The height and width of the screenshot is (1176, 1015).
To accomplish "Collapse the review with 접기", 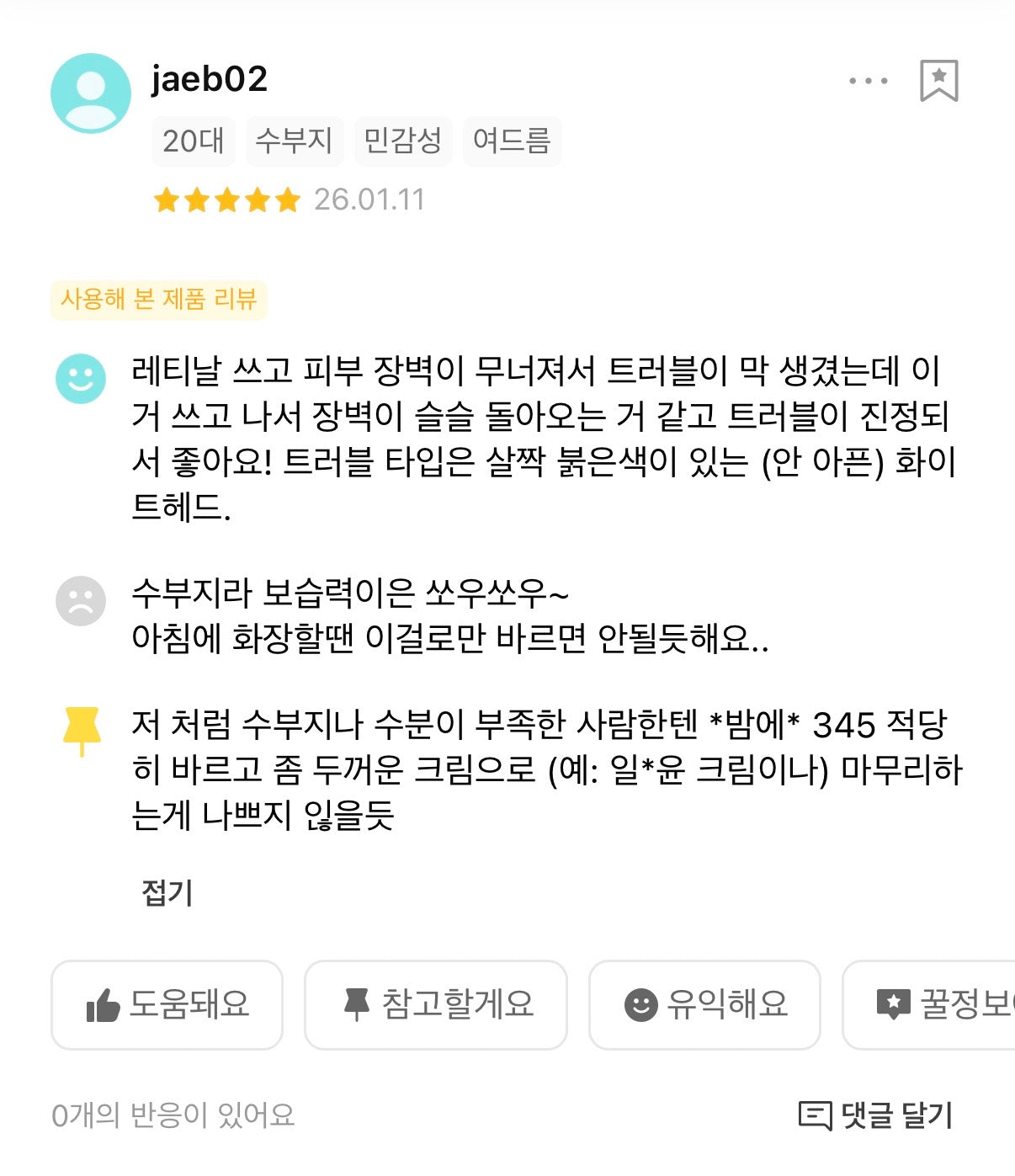I will pyautogui.click(x=167, y=892).
